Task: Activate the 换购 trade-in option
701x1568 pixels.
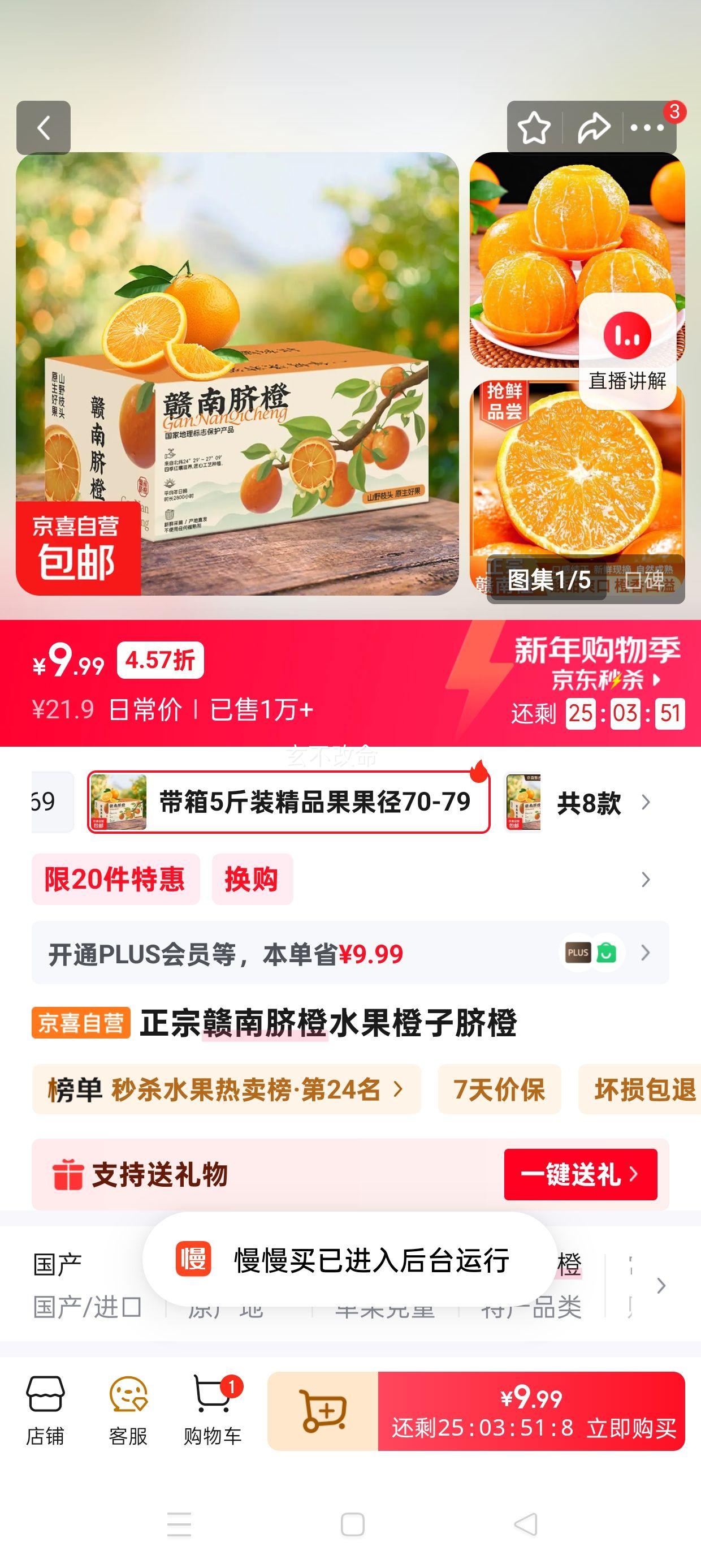Action: tap(253, 879)
